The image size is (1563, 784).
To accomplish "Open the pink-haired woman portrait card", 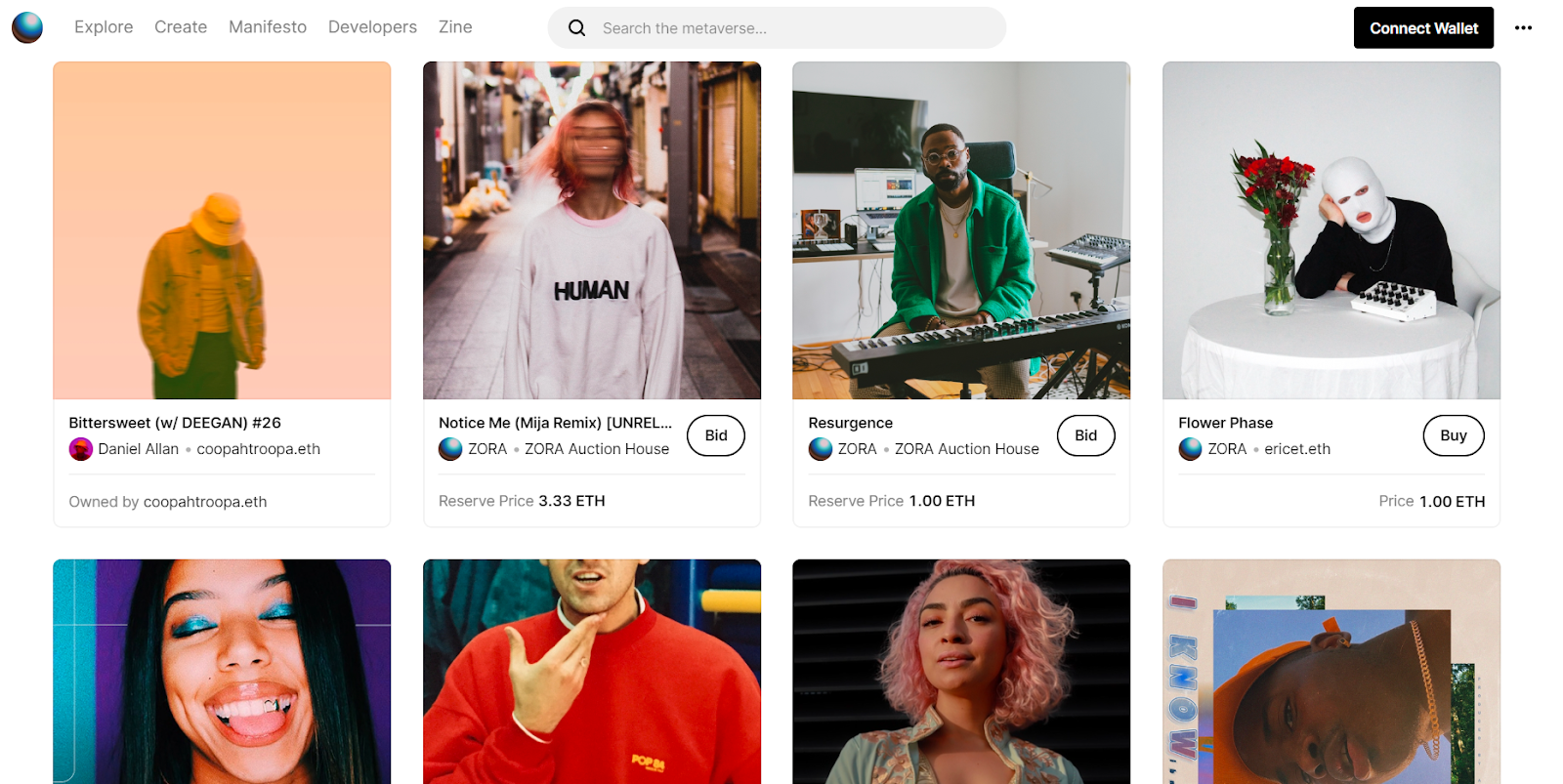I will click(961, 672).
